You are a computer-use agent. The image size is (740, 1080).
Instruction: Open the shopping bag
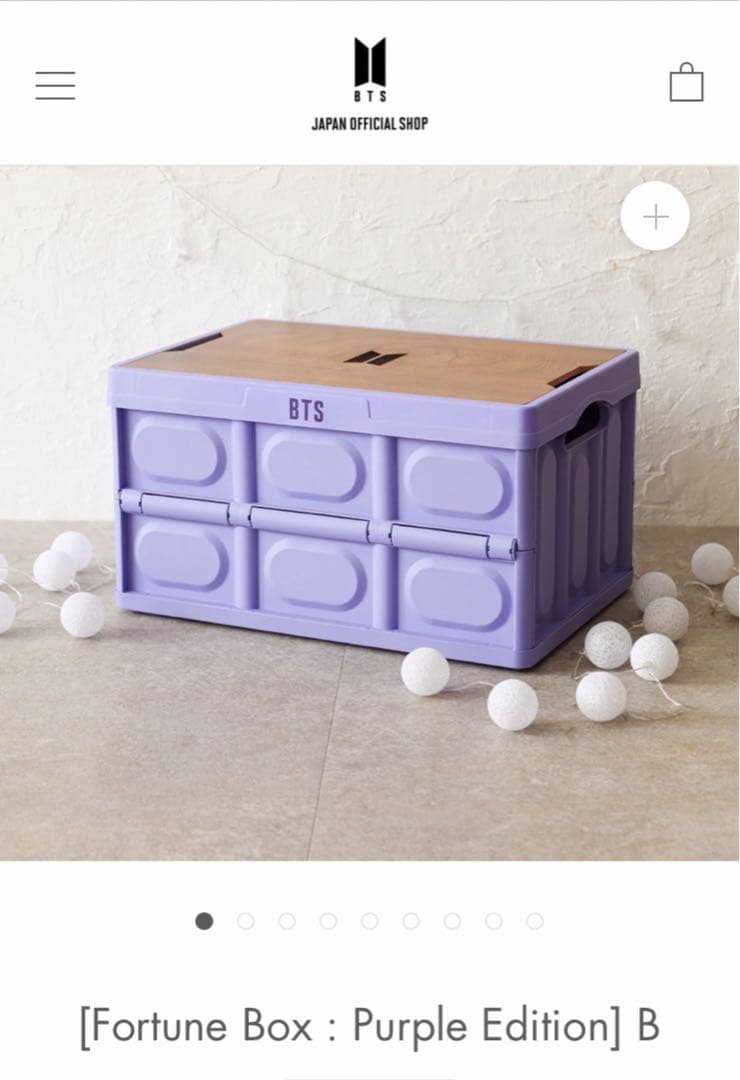click(x=686, y=83)
